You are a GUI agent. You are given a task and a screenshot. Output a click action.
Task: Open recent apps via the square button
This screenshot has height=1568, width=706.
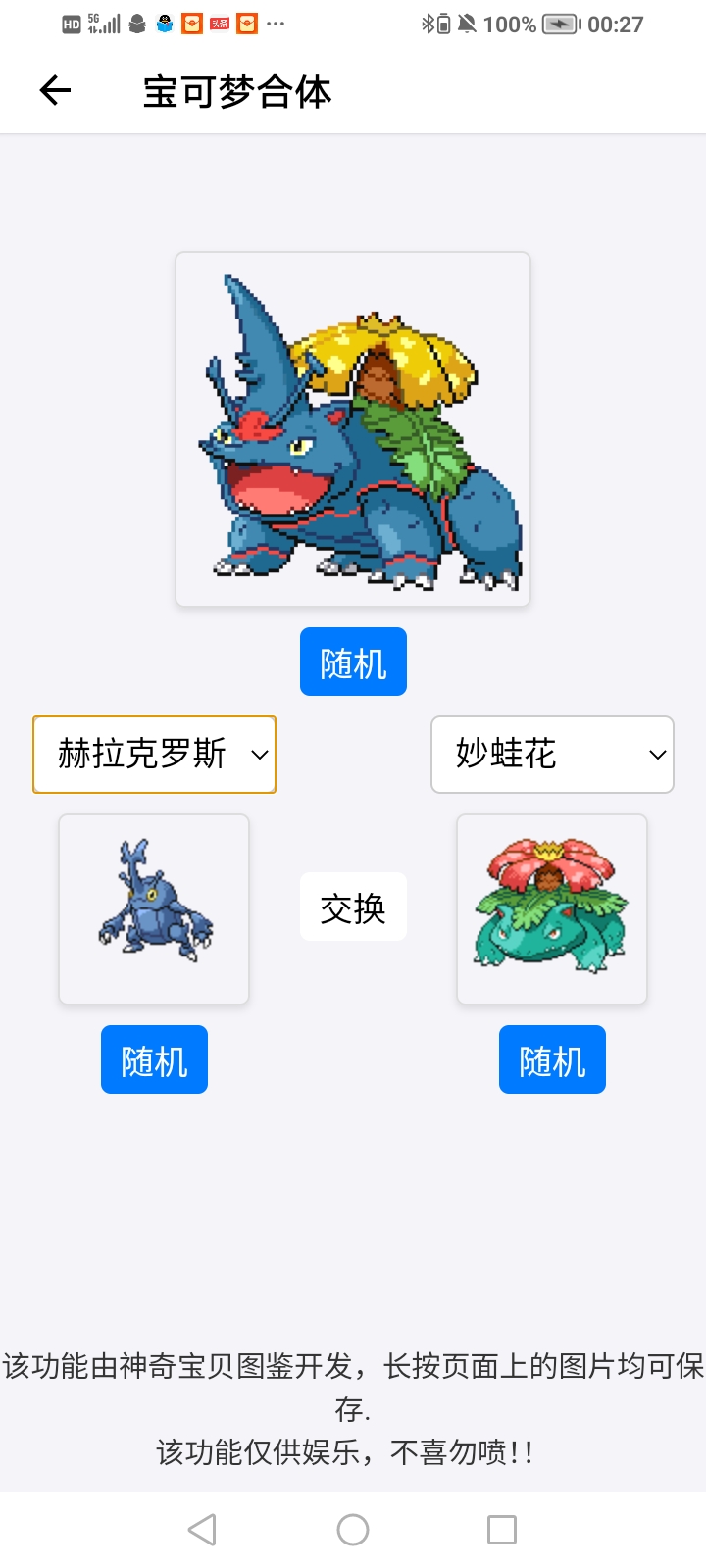(502, 1530)
